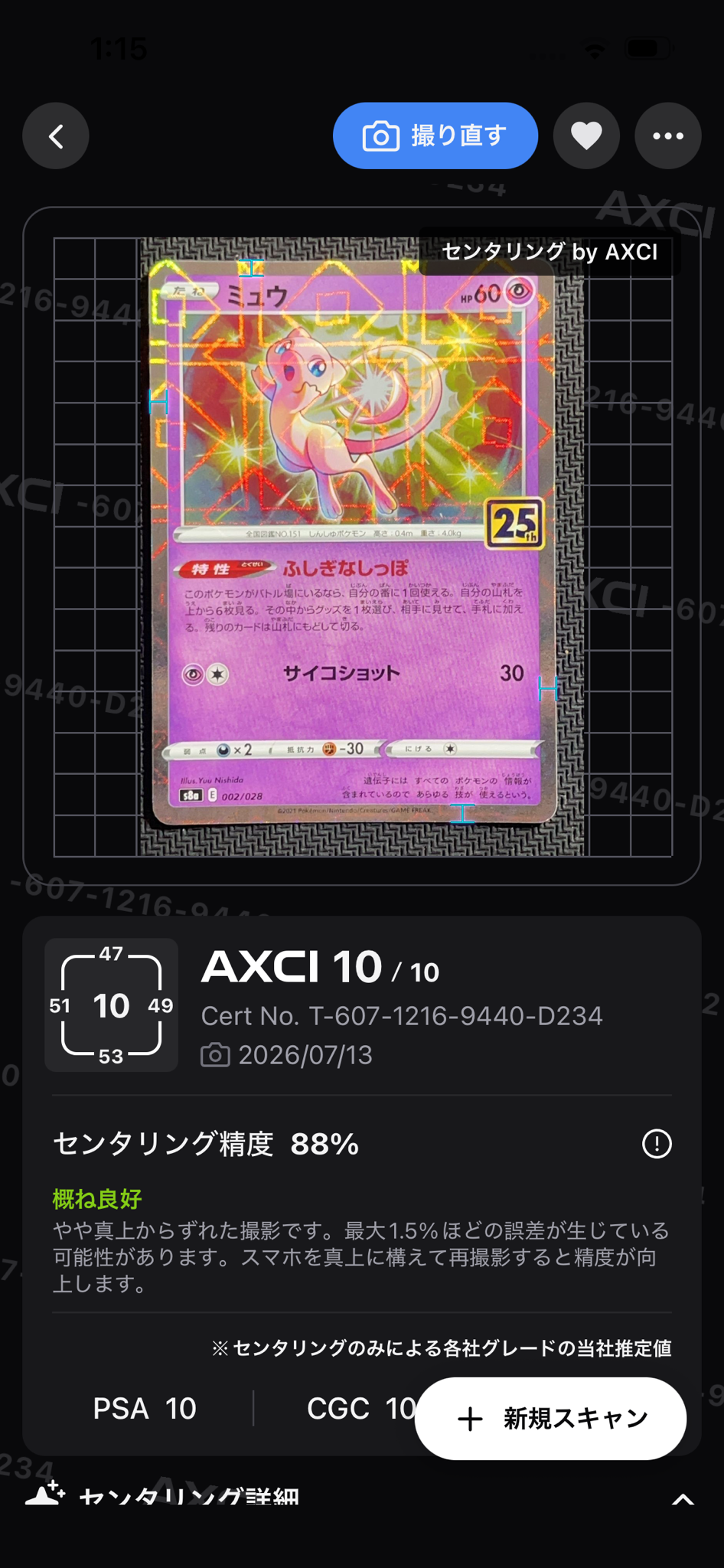
Task: Open the three-dot overflow menu
Action: pos(668,136)
